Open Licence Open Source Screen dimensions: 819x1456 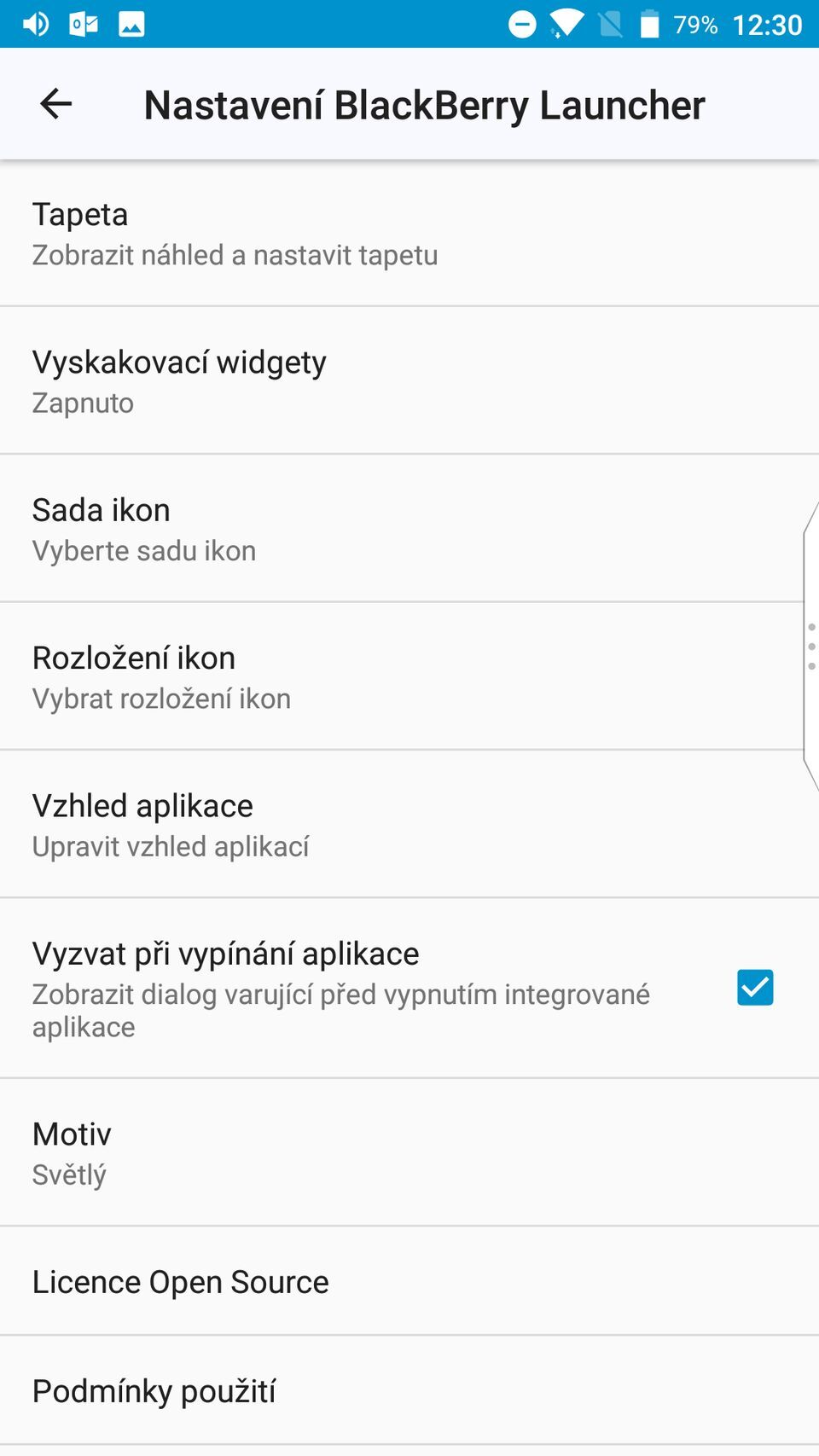pos(341,1281)
